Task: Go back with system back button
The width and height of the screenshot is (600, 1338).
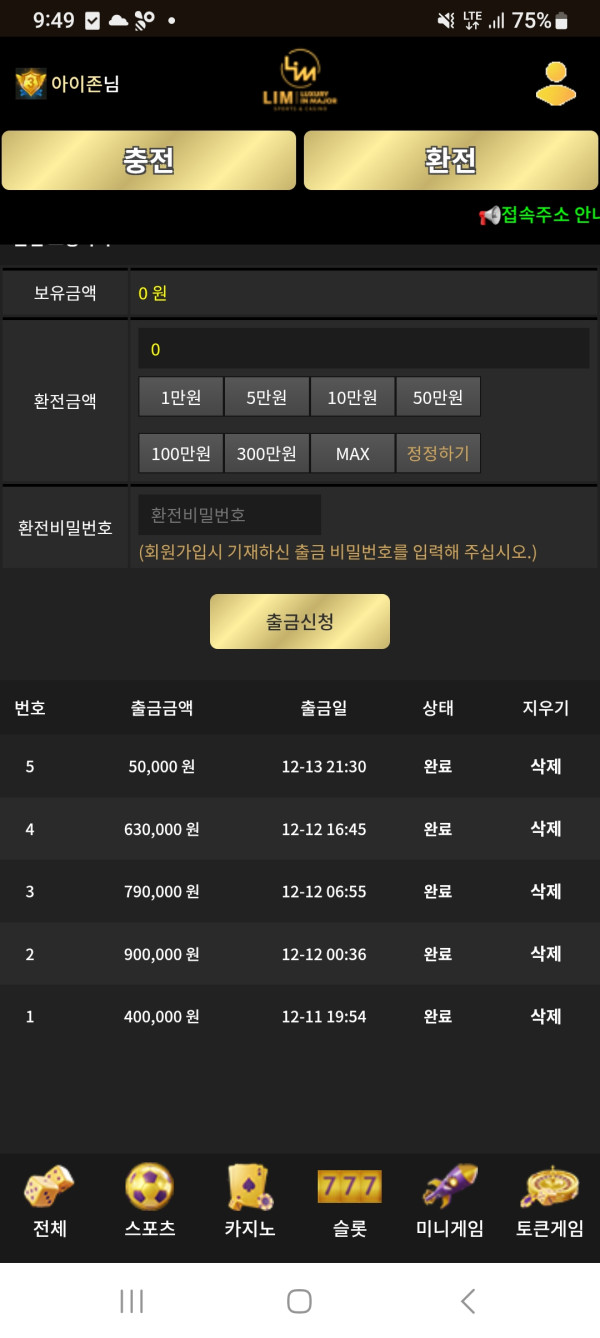Action: tap(467, 1301)
